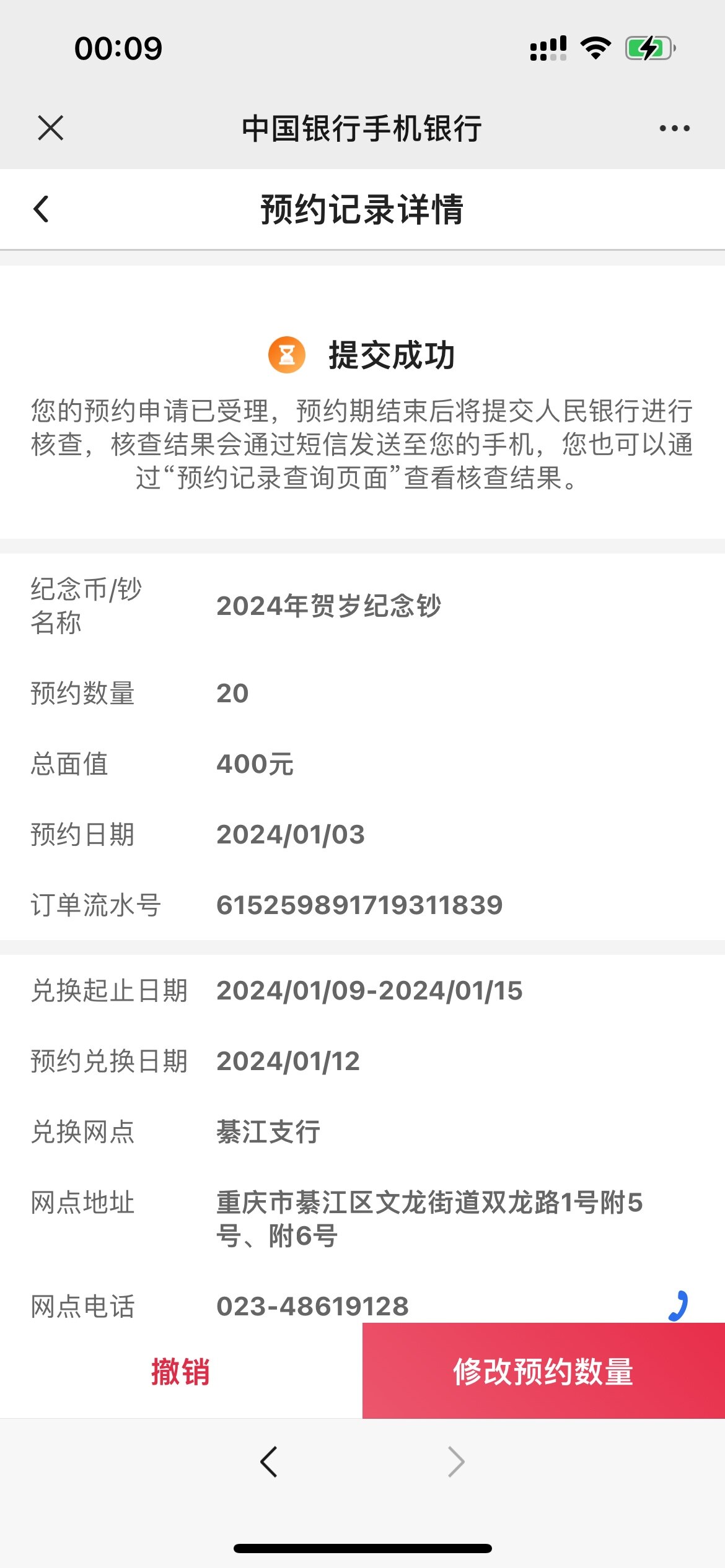725x1568 pixels.
Task: Close the 中国银行手机银行 mini program
Action: (x=50, y=128)
